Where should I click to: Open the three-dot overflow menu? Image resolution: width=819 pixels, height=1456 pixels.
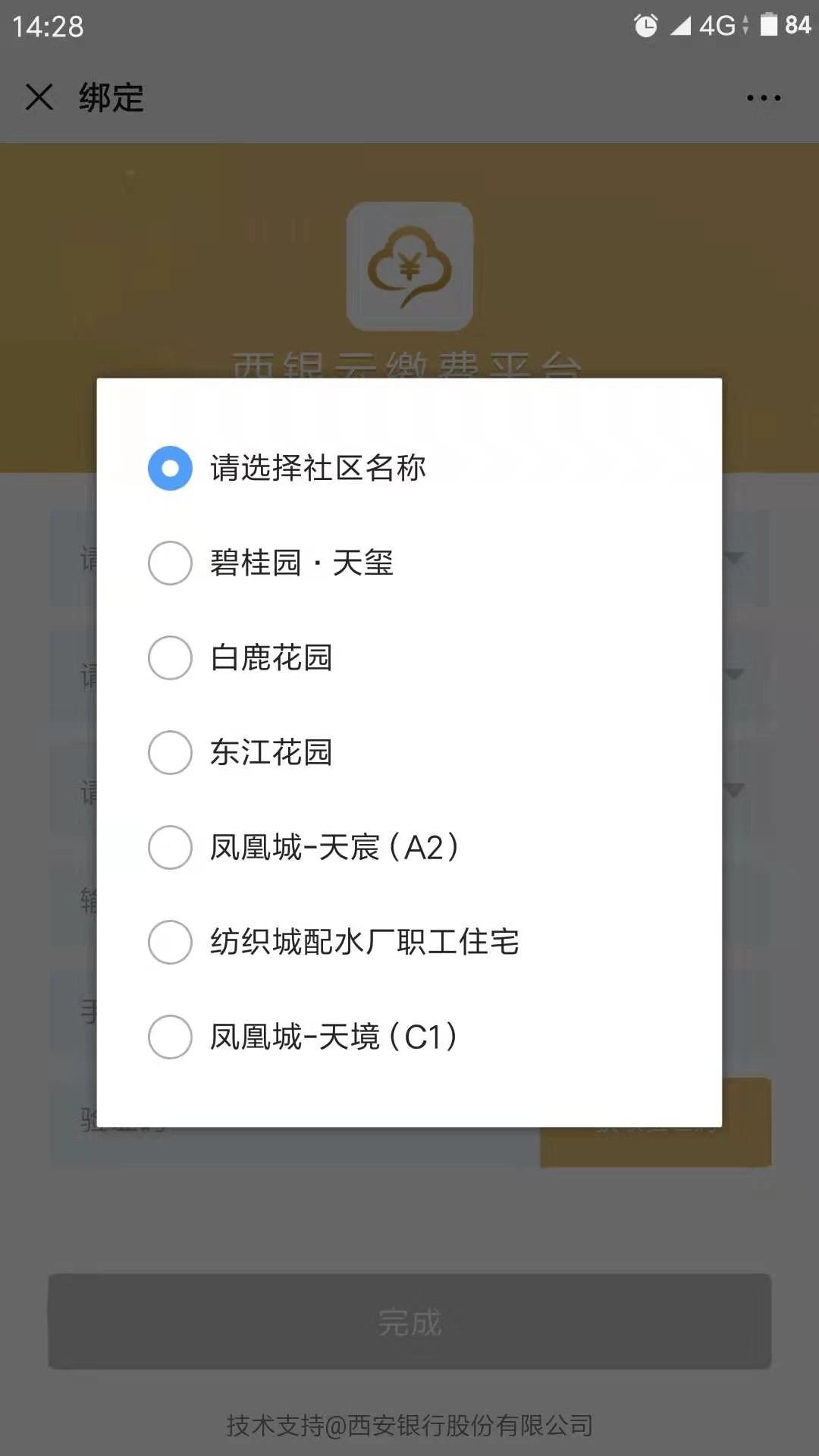tap(763, 98)
